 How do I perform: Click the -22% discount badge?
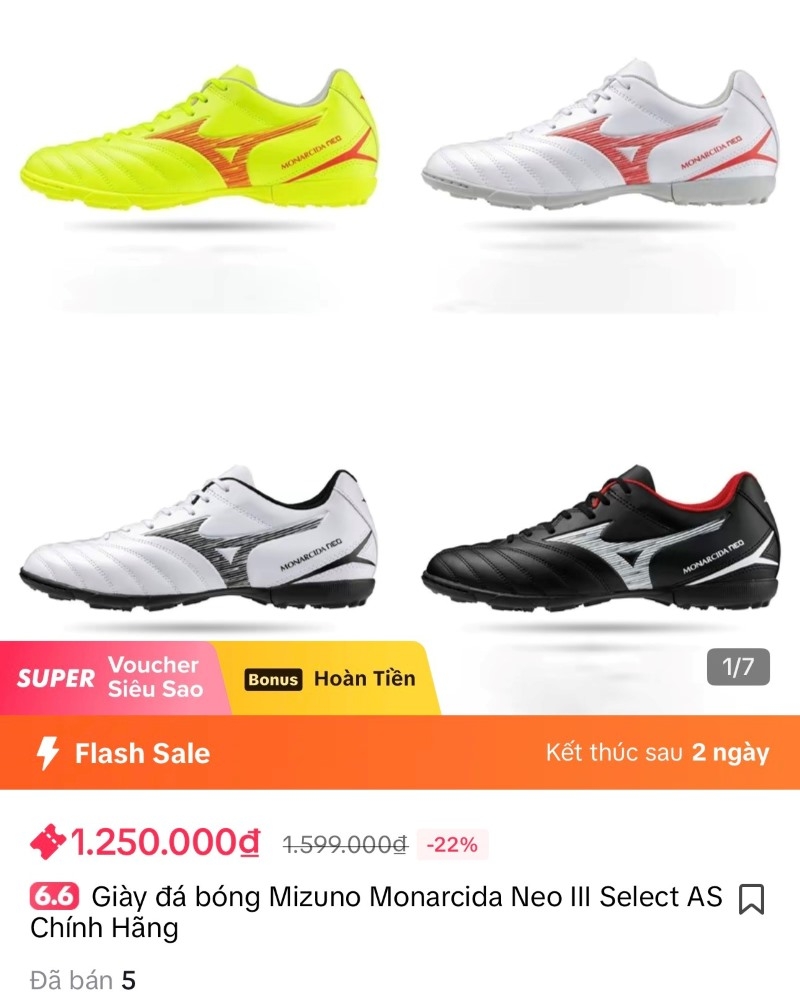pos(451,845)
